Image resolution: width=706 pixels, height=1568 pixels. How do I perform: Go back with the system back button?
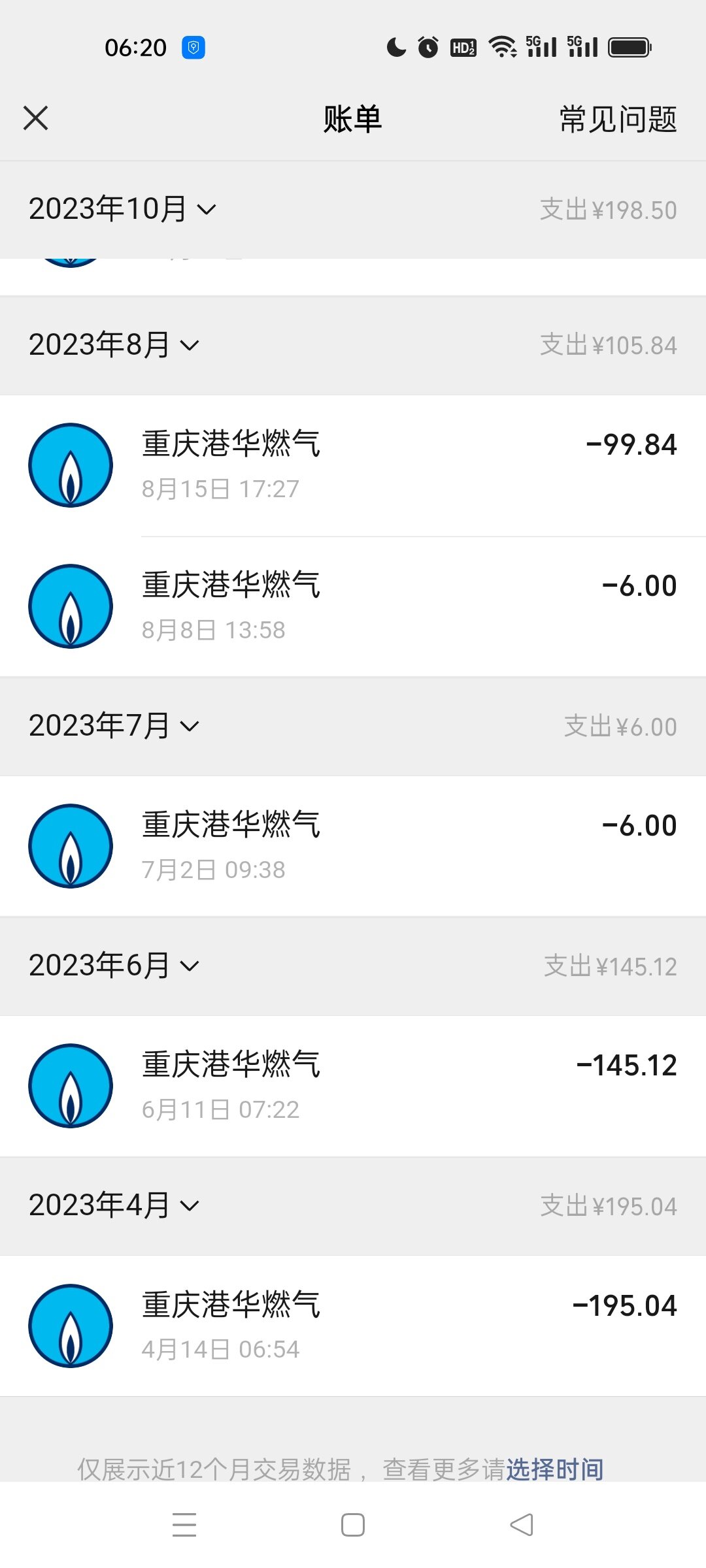(522, 1526)
